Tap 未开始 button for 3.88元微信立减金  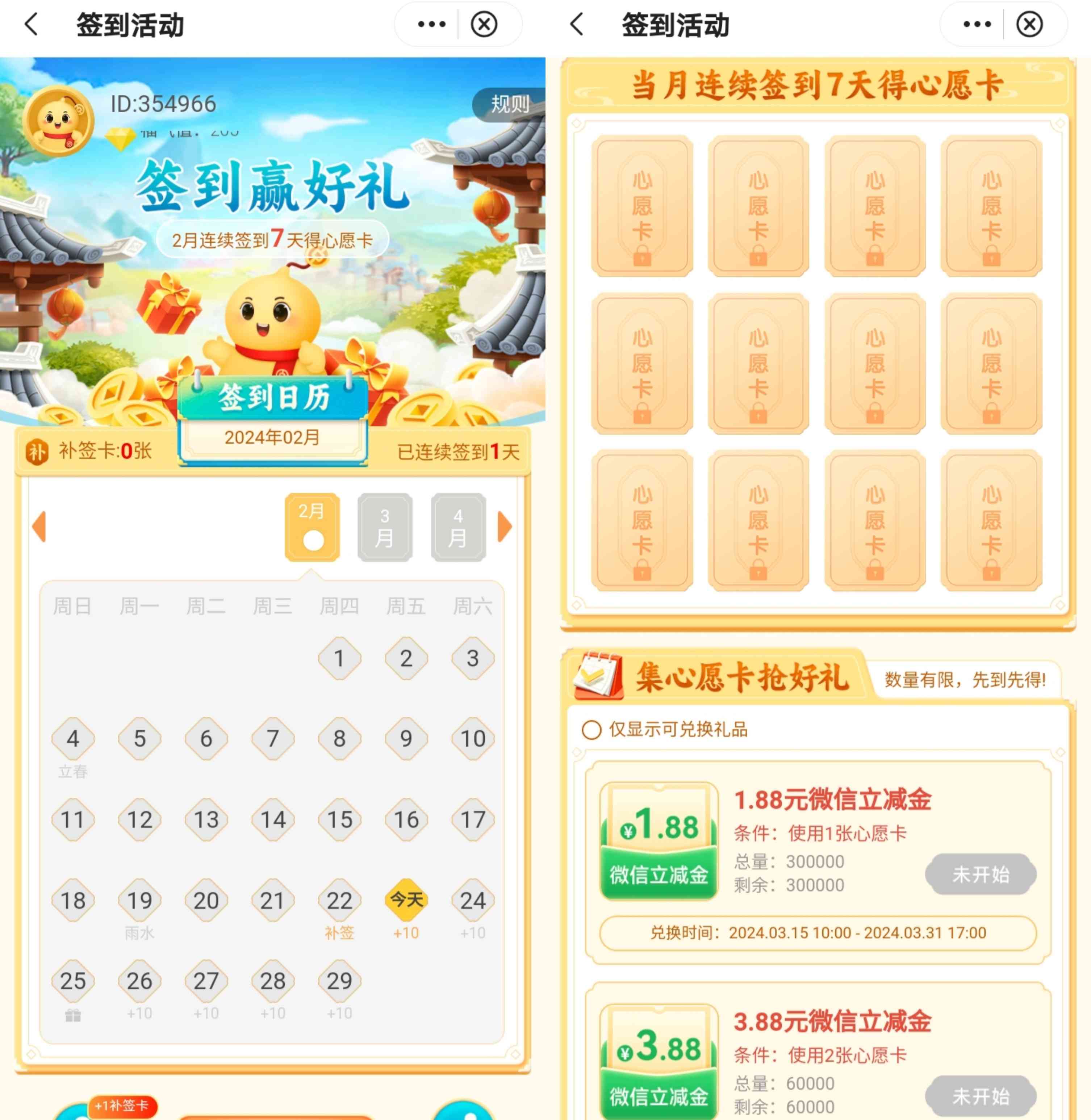click(981, 1096)
